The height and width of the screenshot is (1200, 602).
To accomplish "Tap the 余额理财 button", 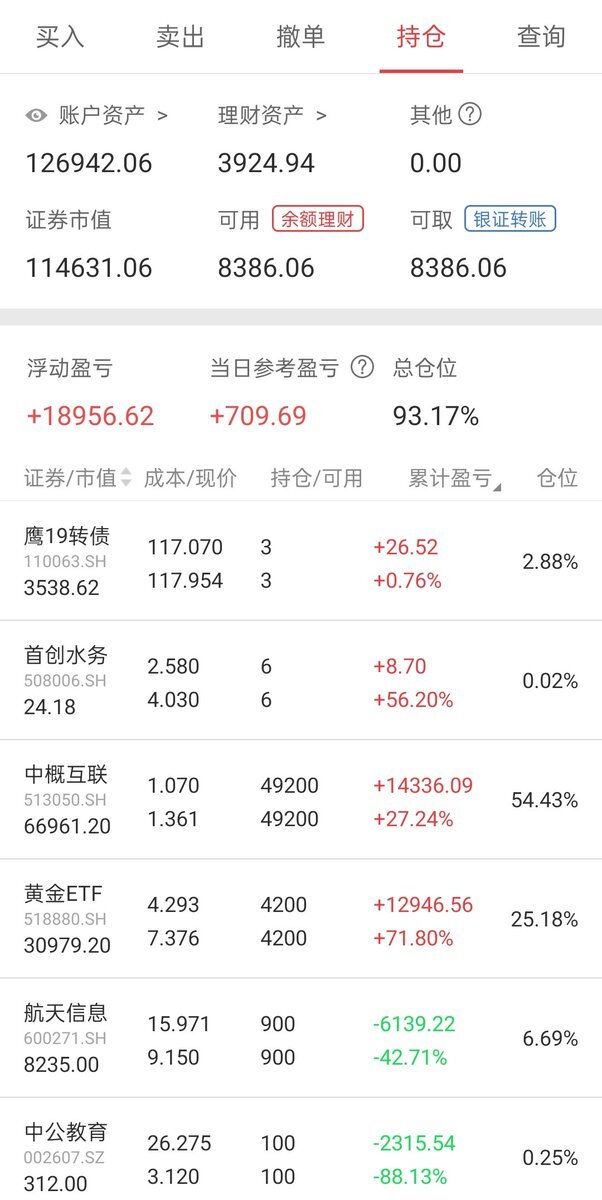I will coord(318,219).
